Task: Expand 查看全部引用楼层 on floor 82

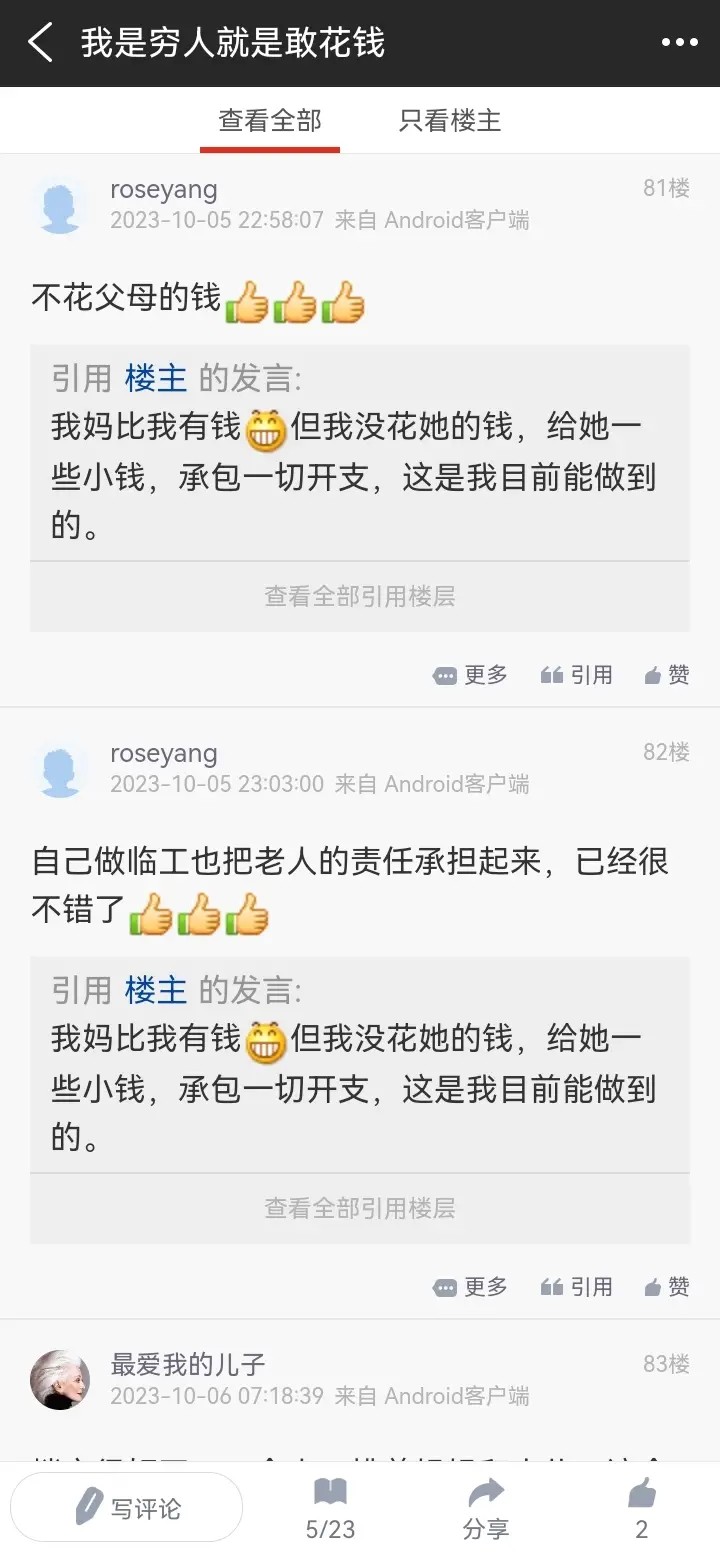Action: (x=360, y=1209)
